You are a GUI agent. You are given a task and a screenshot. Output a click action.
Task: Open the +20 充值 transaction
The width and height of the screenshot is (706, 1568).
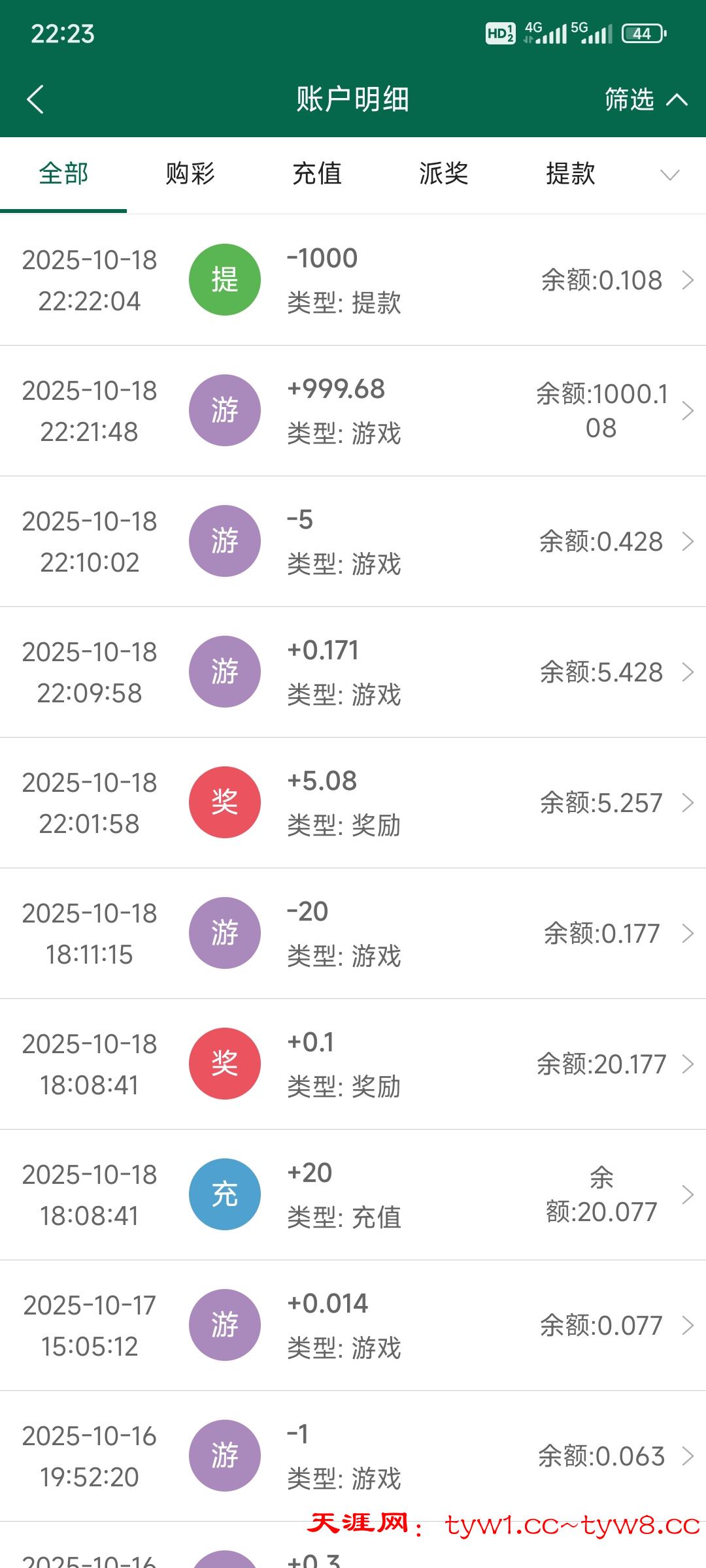pos(353,1194)
